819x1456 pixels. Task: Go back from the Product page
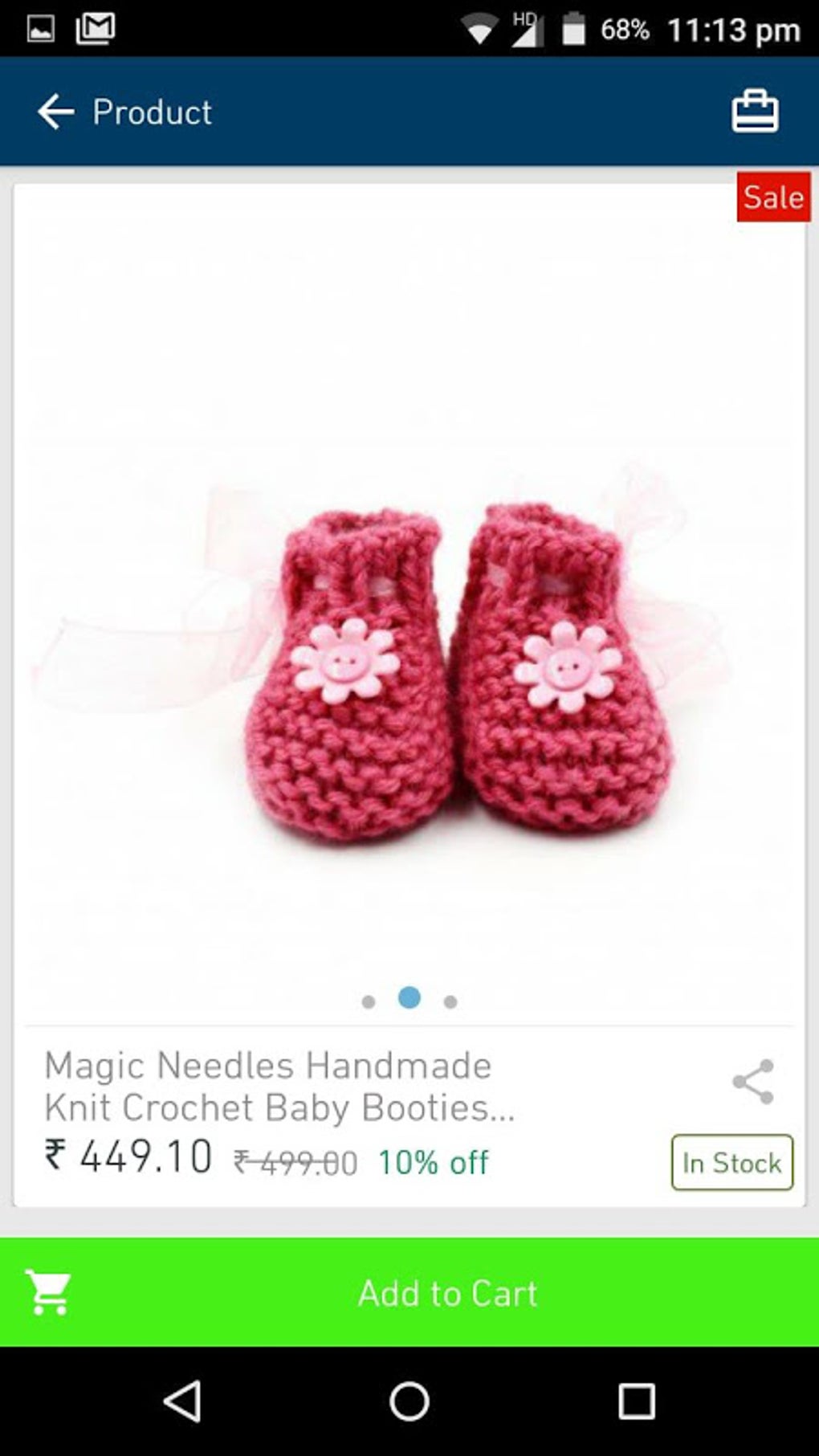(x=55, y=112)
